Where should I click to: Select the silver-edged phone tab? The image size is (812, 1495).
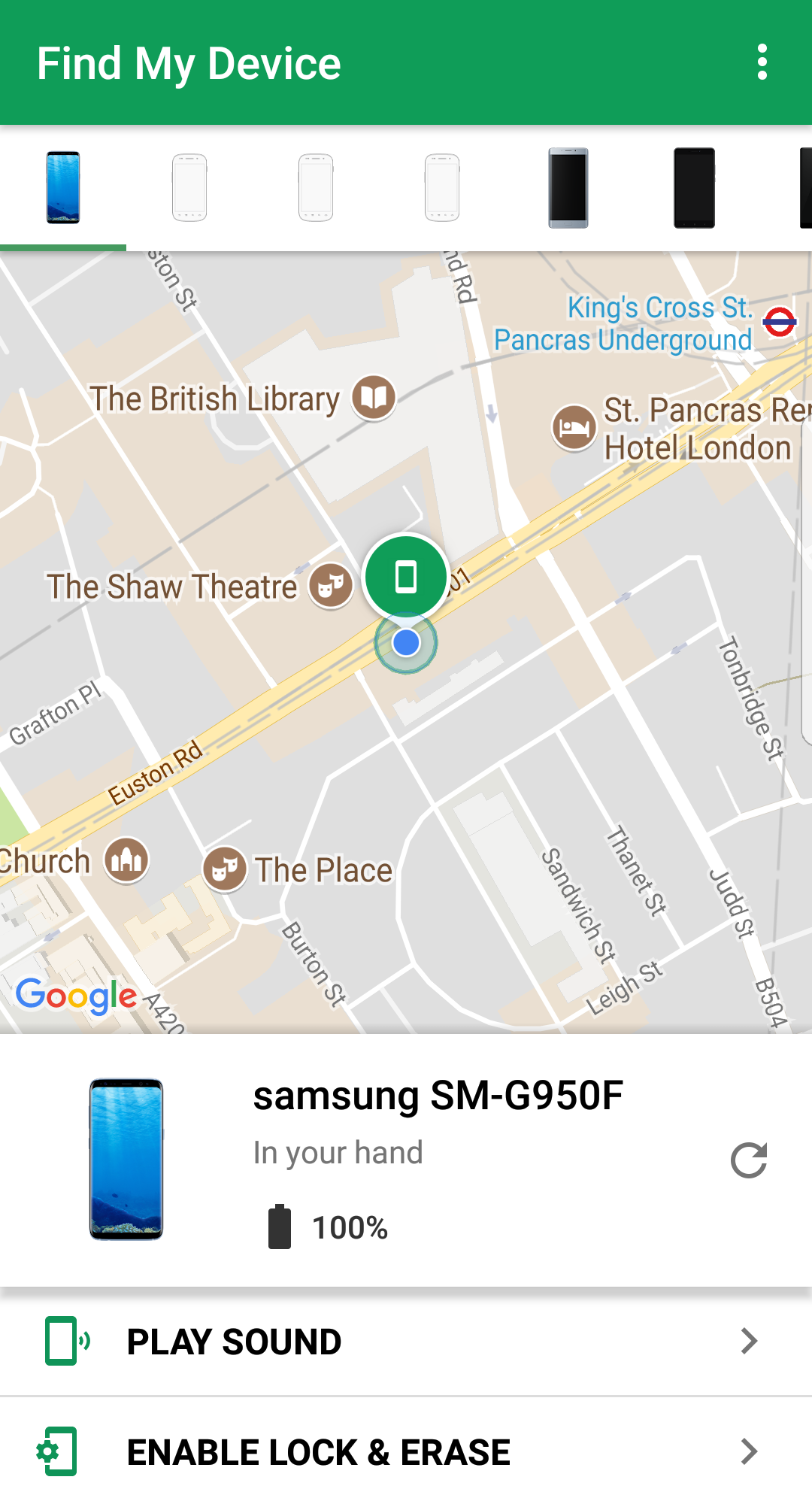click(568, 188)
